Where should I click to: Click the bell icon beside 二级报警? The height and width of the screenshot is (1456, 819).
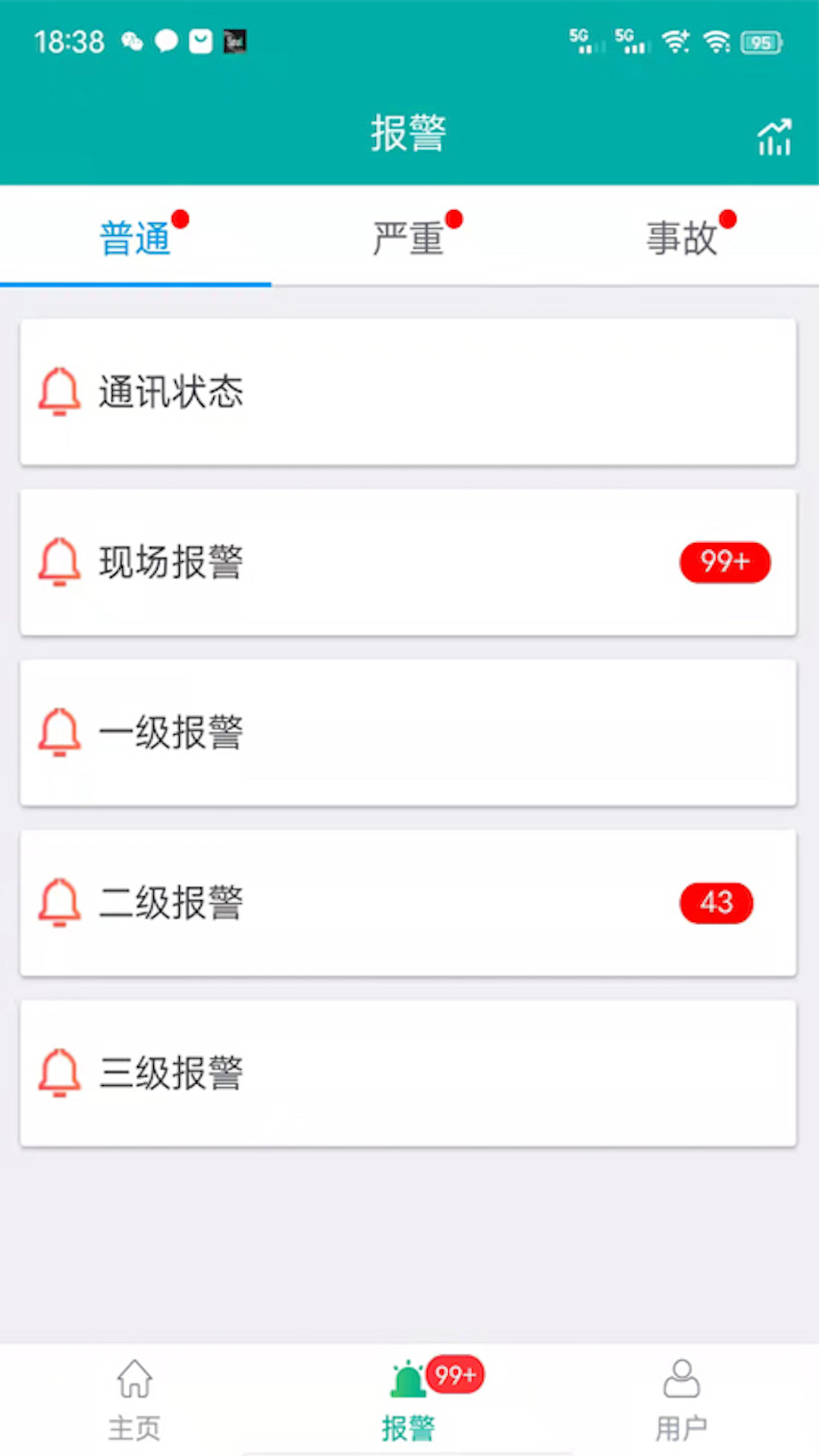tap(59, 902)
